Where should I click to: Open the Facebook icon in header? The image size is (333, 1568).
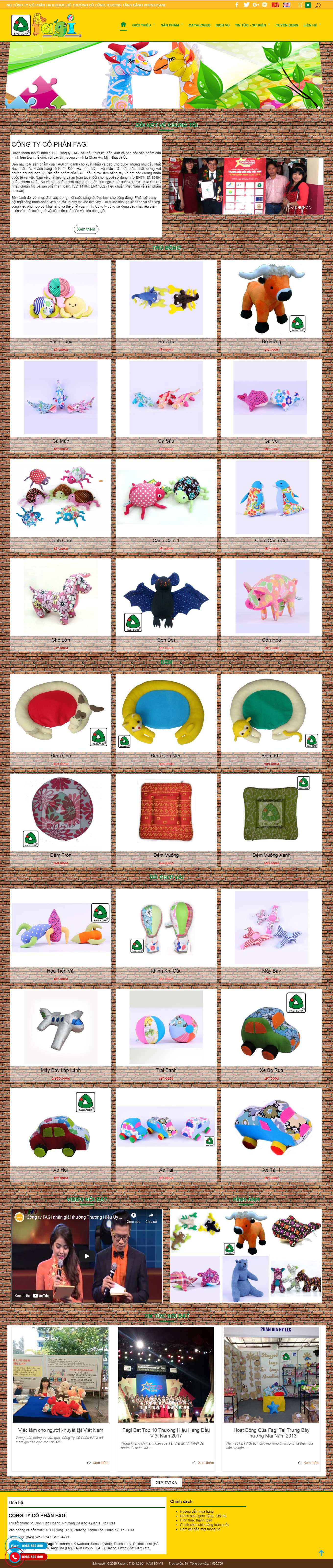tap(237, 5)
